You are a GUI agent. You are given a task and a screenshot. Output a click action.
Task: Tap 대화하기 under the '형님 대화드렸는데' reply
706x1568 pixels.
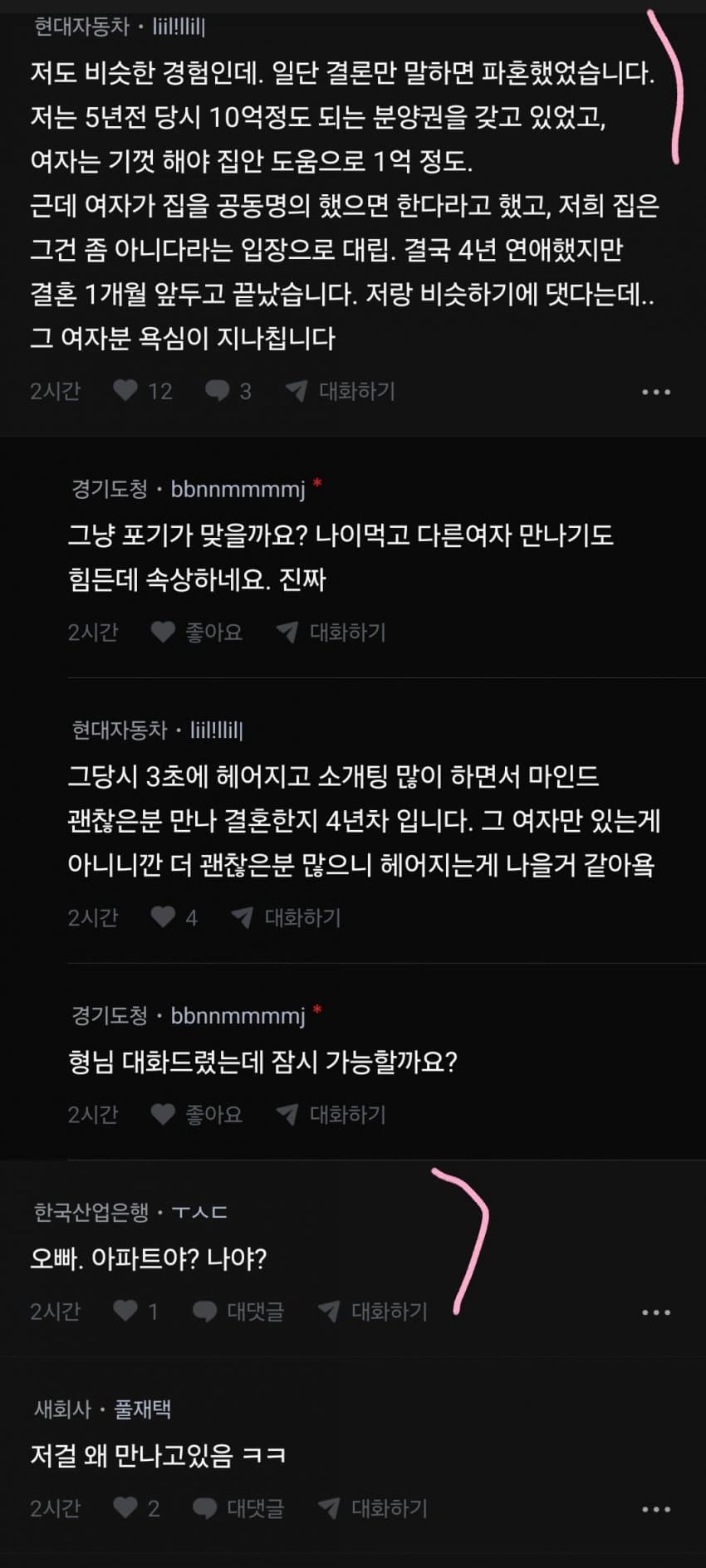coord(331,1114)
